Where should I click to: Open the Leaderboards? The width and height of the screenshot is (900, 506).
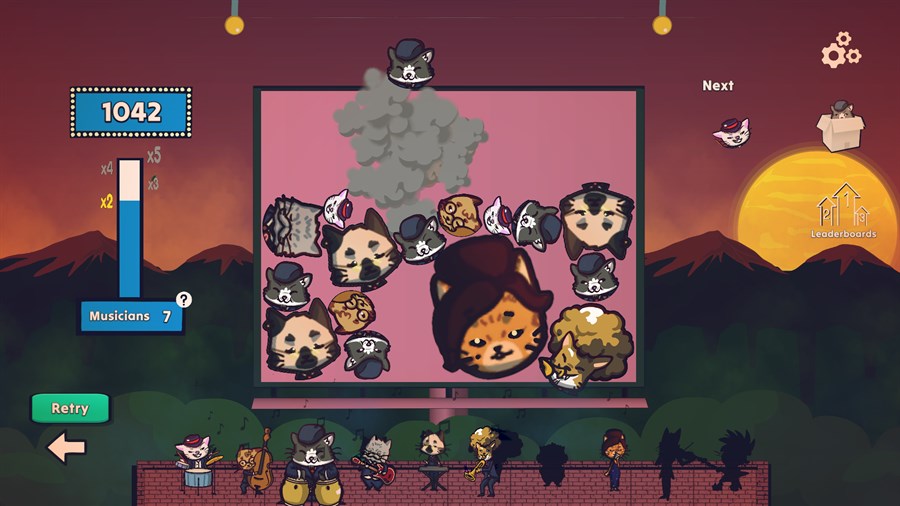click(x=843, y=210)
